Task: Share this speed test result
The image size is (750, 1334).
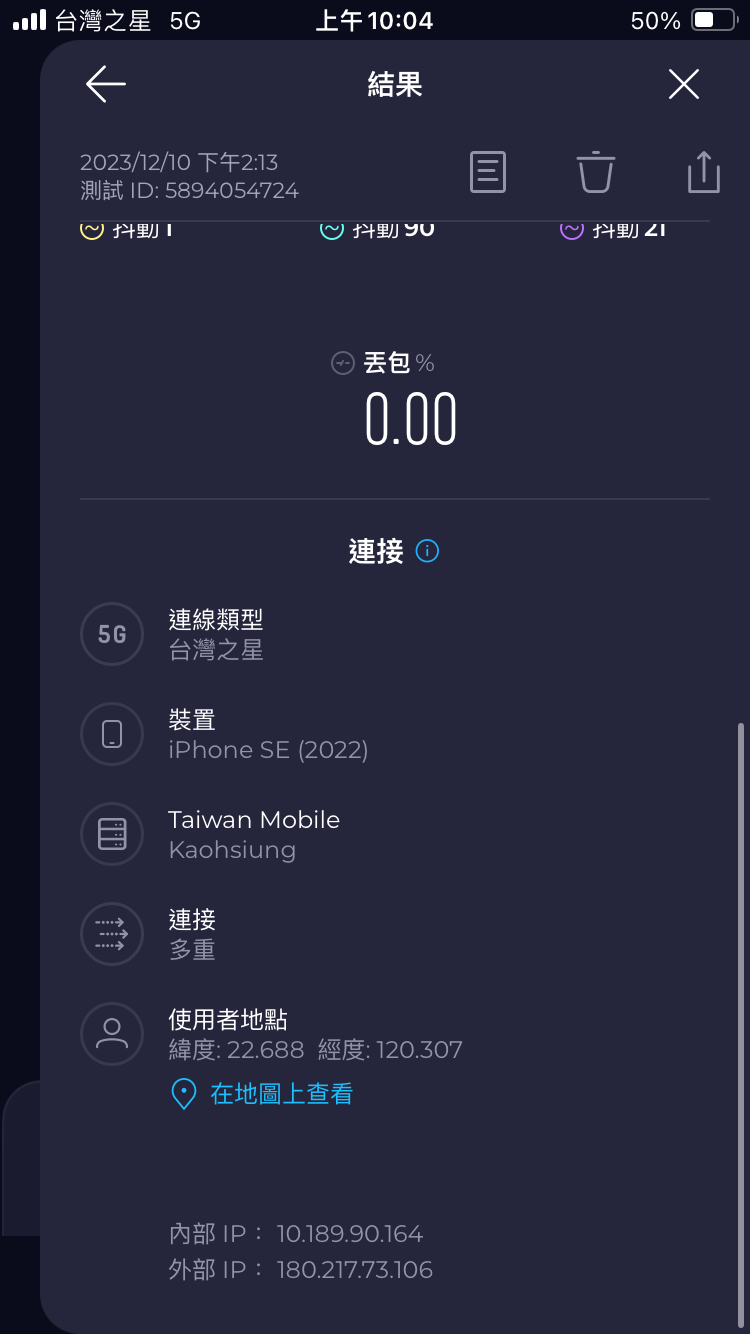Action: 703,172
